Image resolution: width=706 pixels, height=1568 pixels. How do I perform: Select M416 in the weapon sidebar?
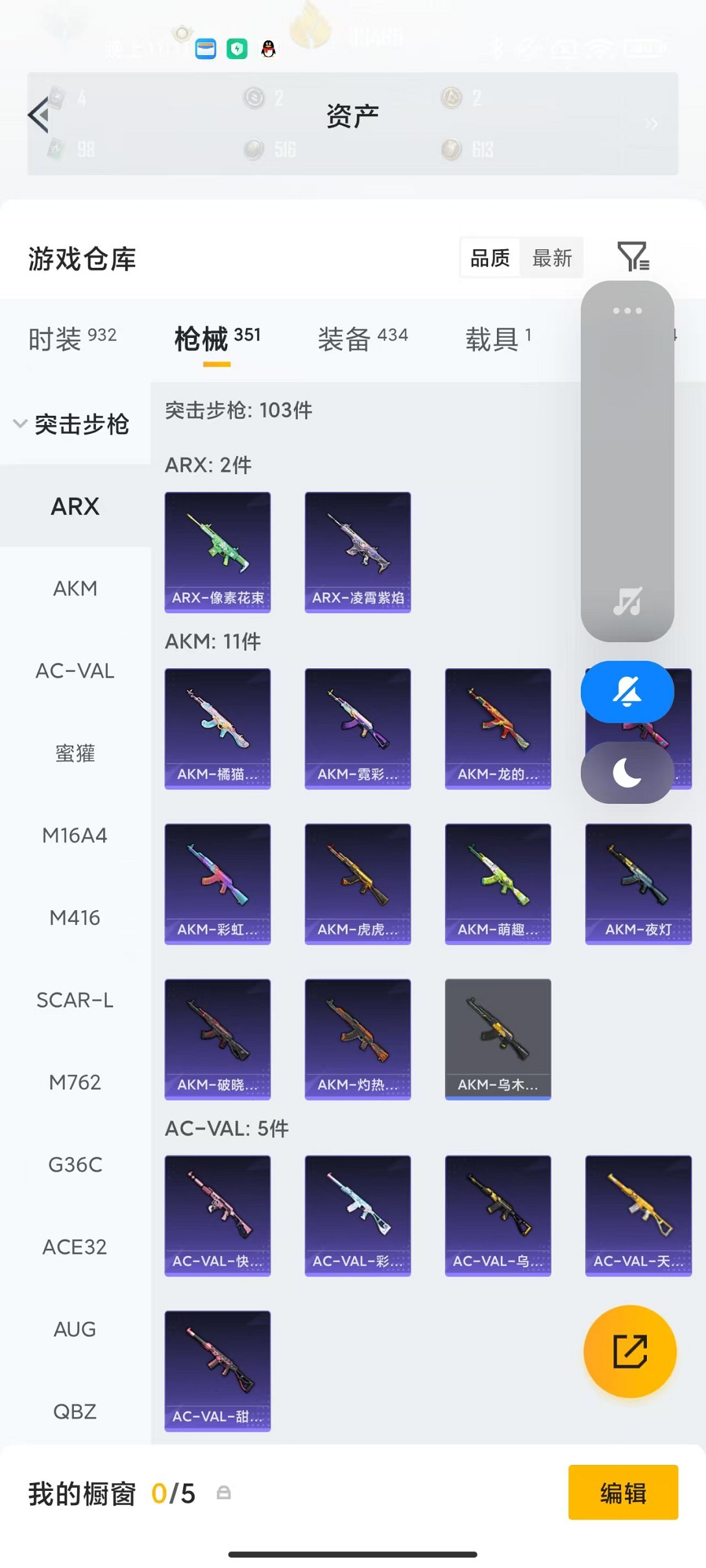click(x=75, y=918)
